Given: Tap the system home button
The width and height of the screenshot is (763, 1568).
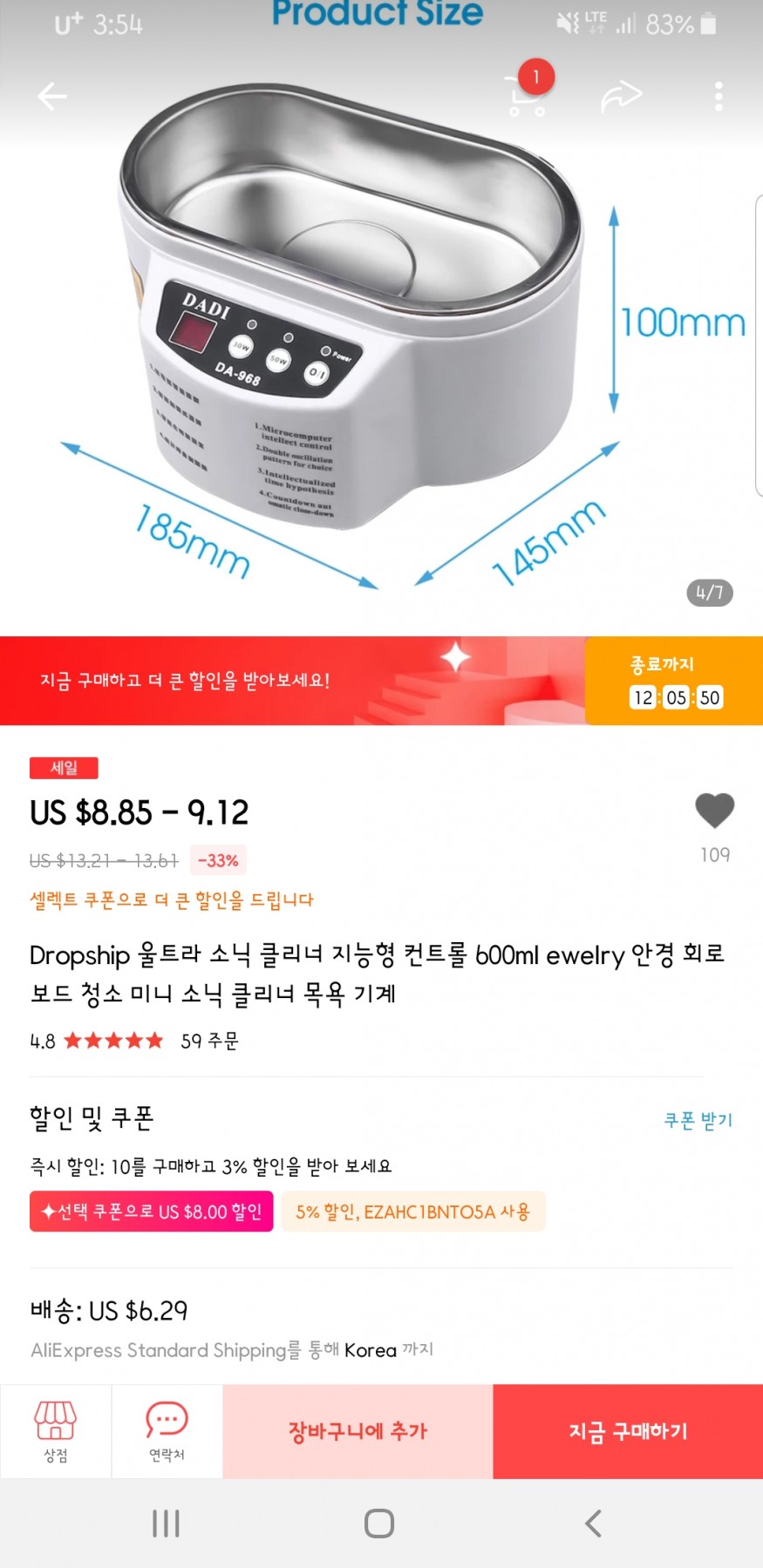Looking at the screenshot, I should pos(379,1524).
